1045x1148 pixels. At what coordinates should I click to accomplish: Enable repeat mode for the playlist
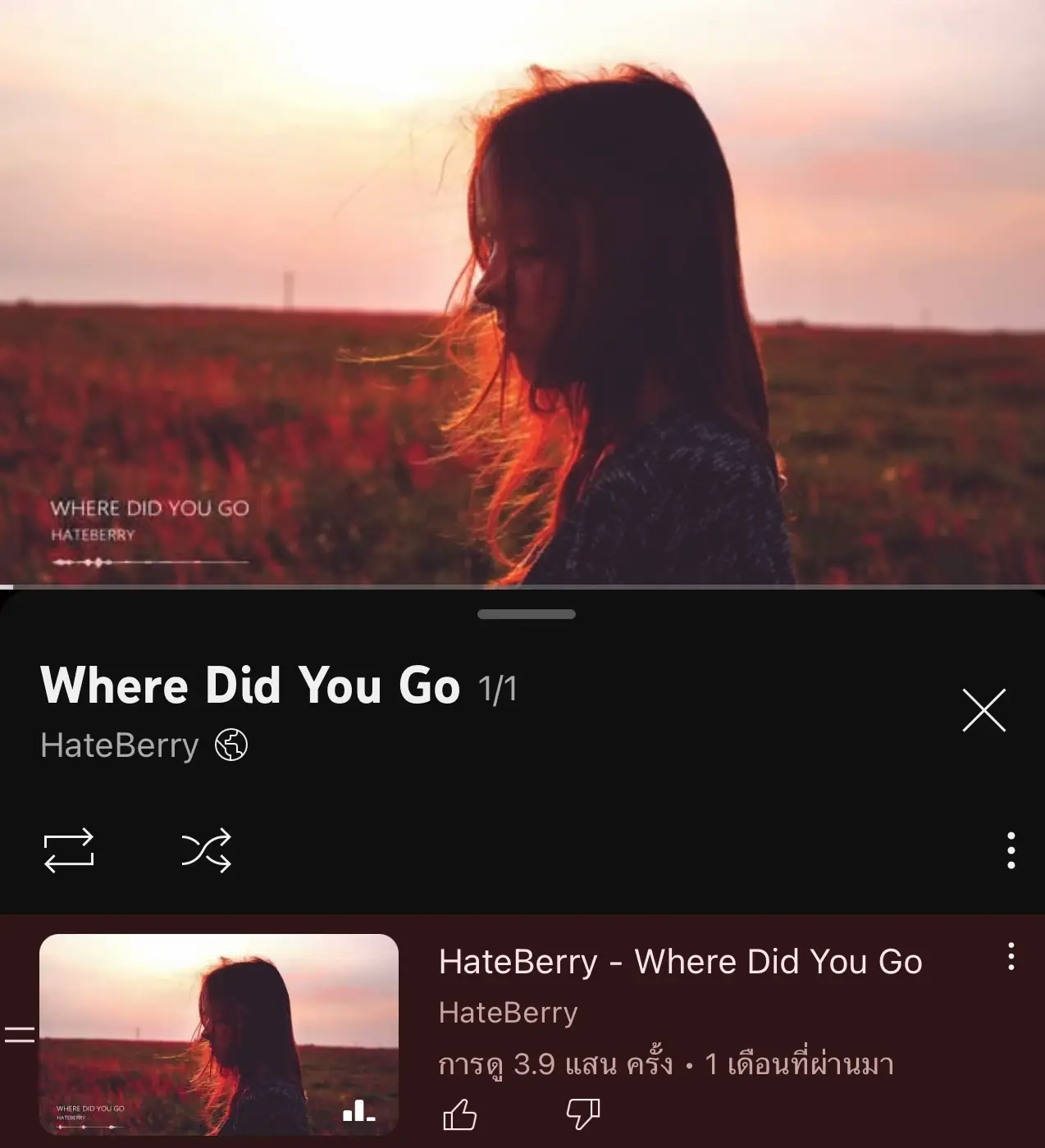[x=71, y=853]
